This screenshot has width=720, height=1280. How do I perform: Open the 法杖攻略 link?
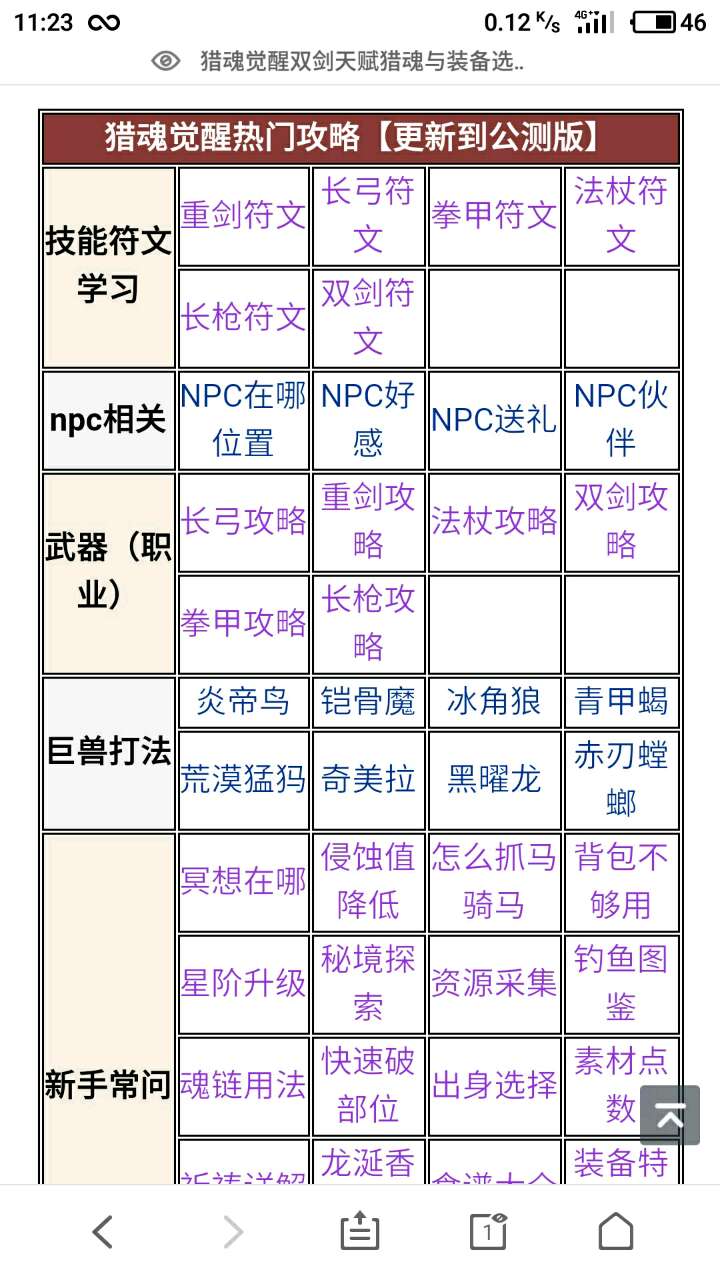coord(494,521)
